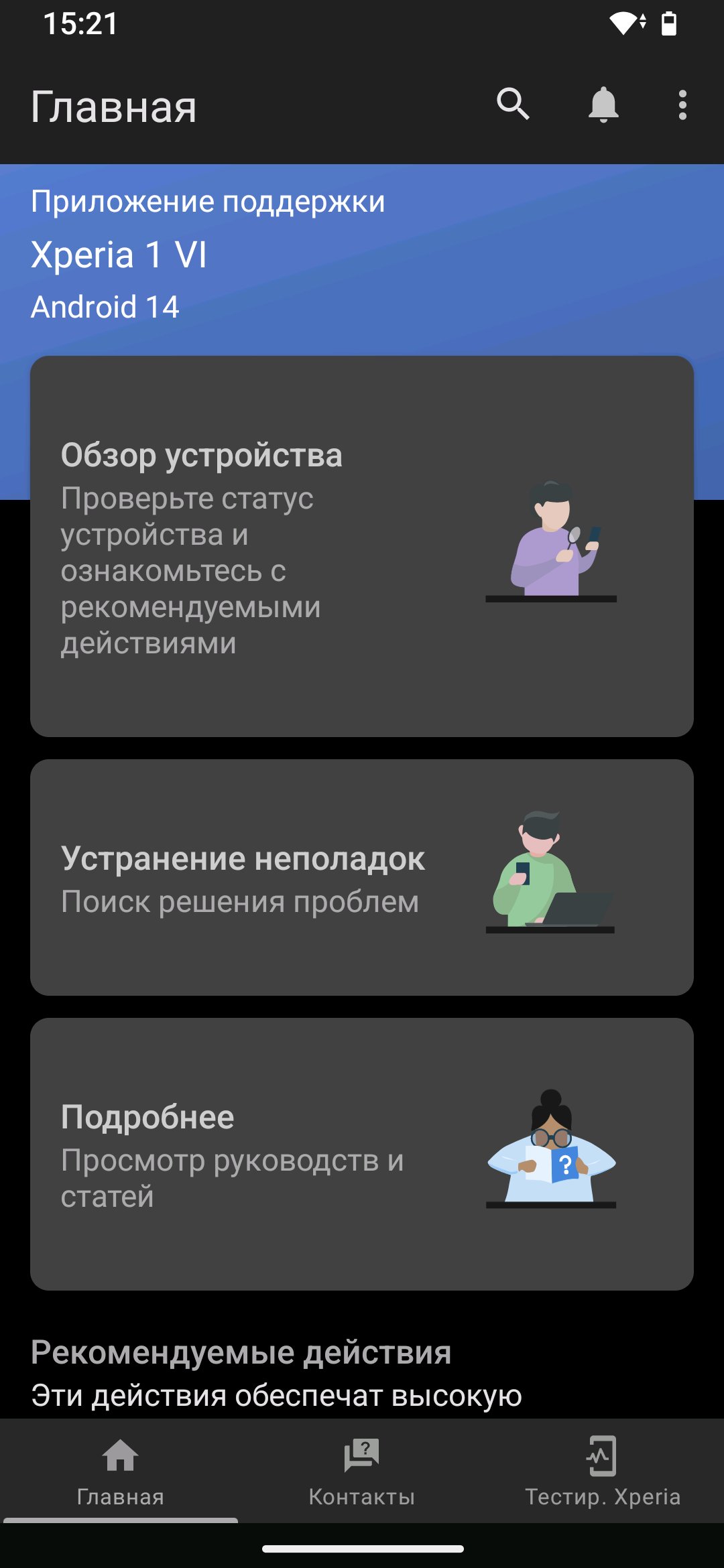Open the Устранение неполадок card
The height and width of the screenshot is (1568, 724).
tap(362, 877)
